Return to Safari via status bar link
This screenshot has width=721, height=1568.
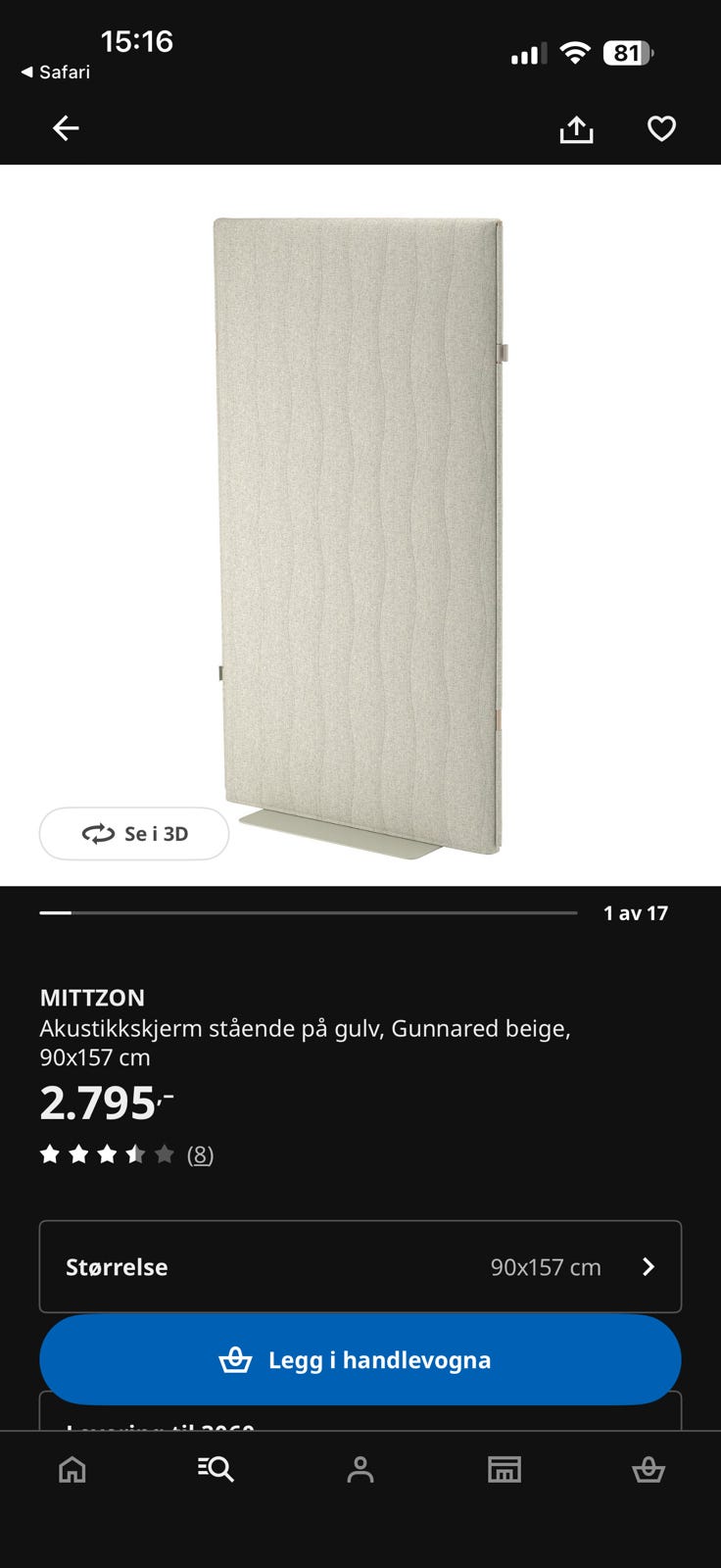point(54,72)
